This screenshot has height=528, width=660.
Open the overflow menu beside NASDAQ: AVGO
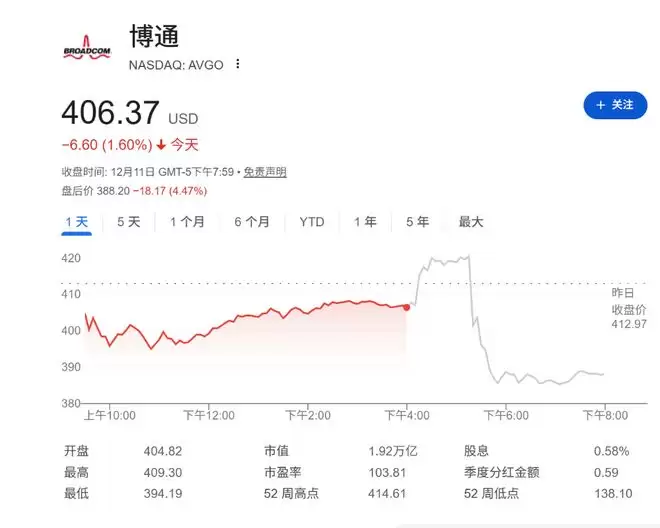[x=238, y=64]
